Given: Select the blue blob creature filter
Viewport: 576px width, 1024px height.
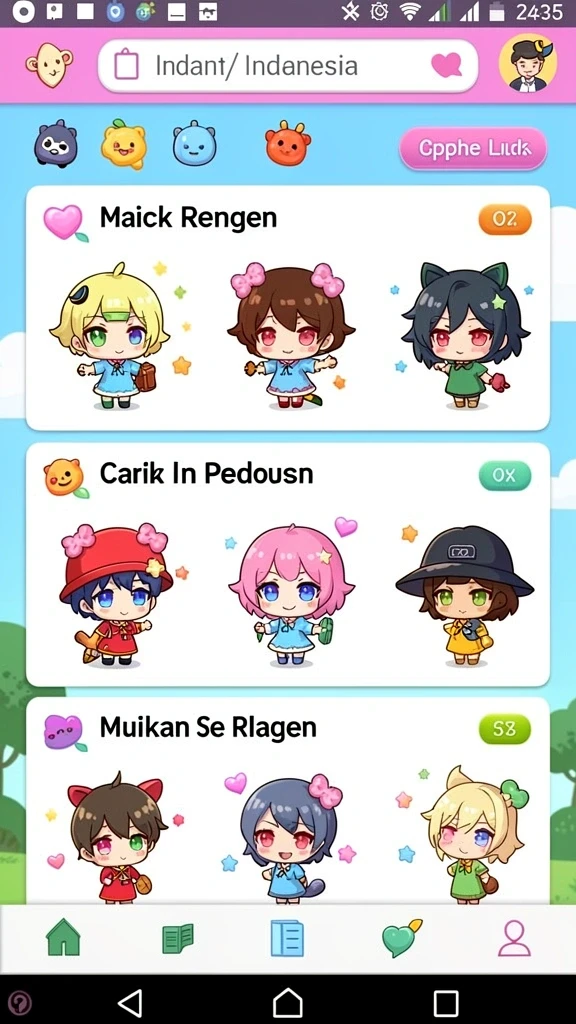Looking at the screenshot, I should coord(195,144).
